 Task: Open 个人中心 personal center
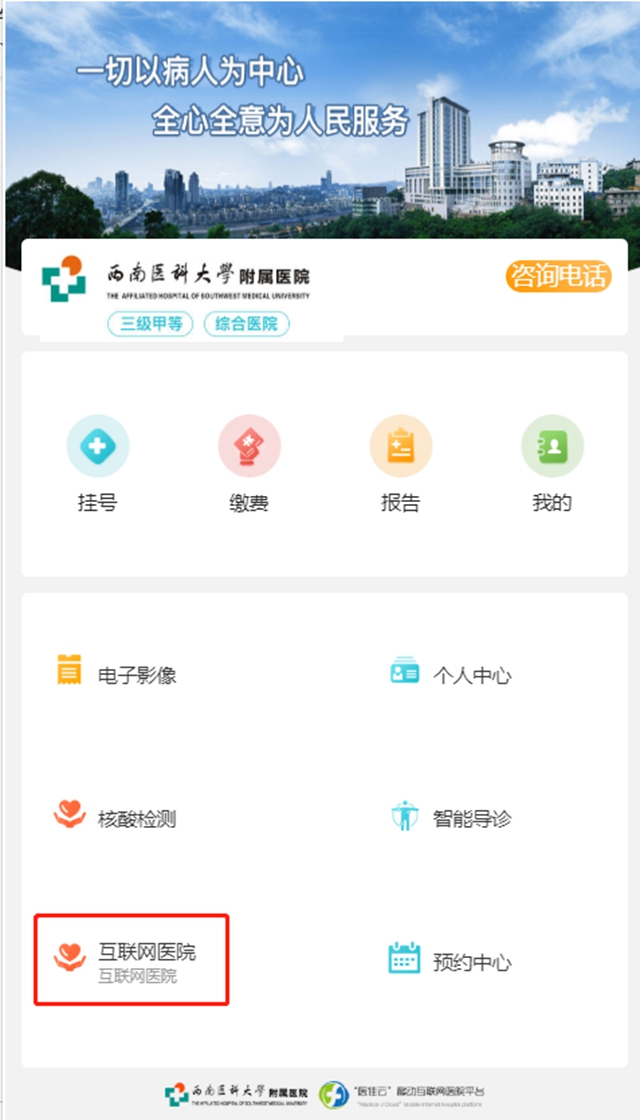point(455,674)
